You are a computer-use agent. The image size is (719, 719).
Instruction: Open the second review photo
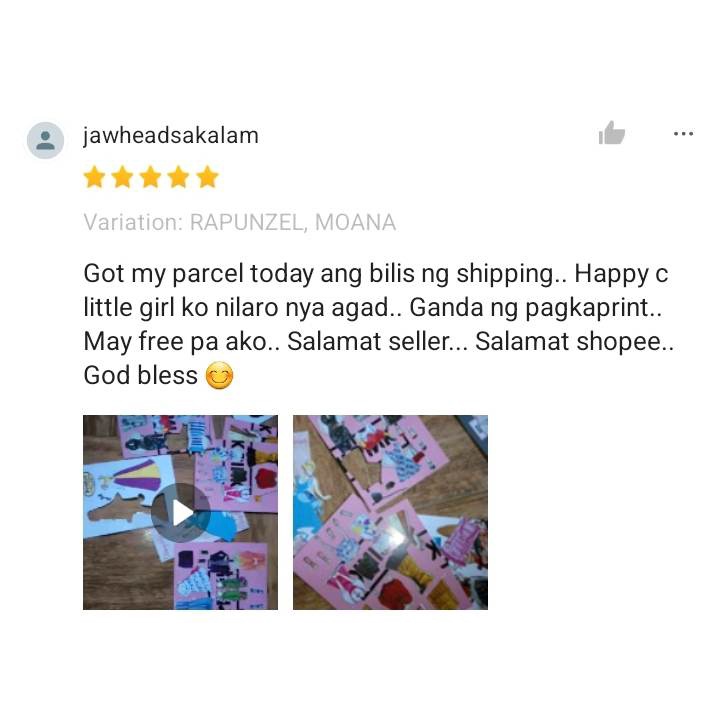click(390, 512)
